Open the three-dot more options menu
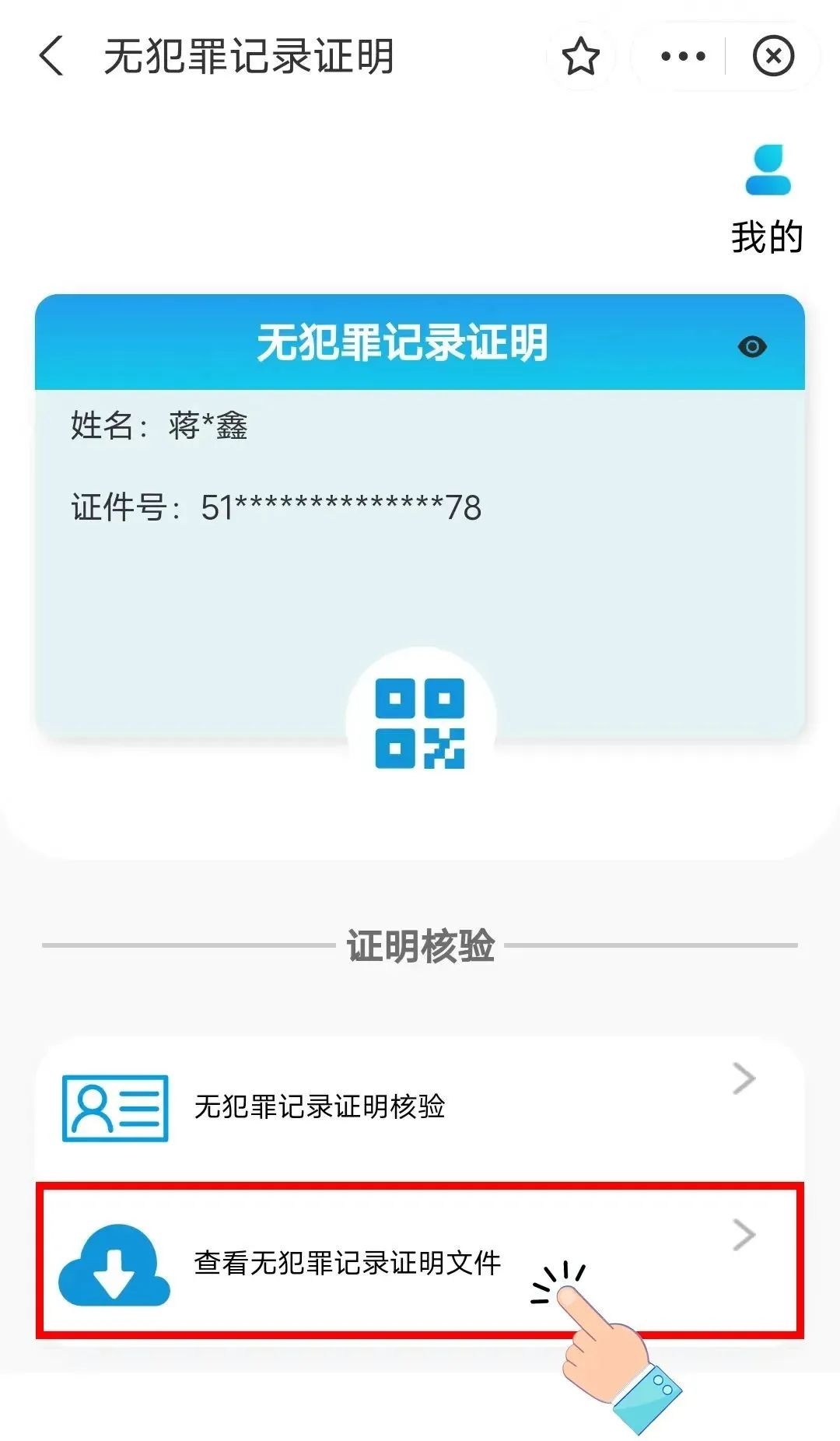This screenshot has width=840, height=1441. click(x=682, y=57)
